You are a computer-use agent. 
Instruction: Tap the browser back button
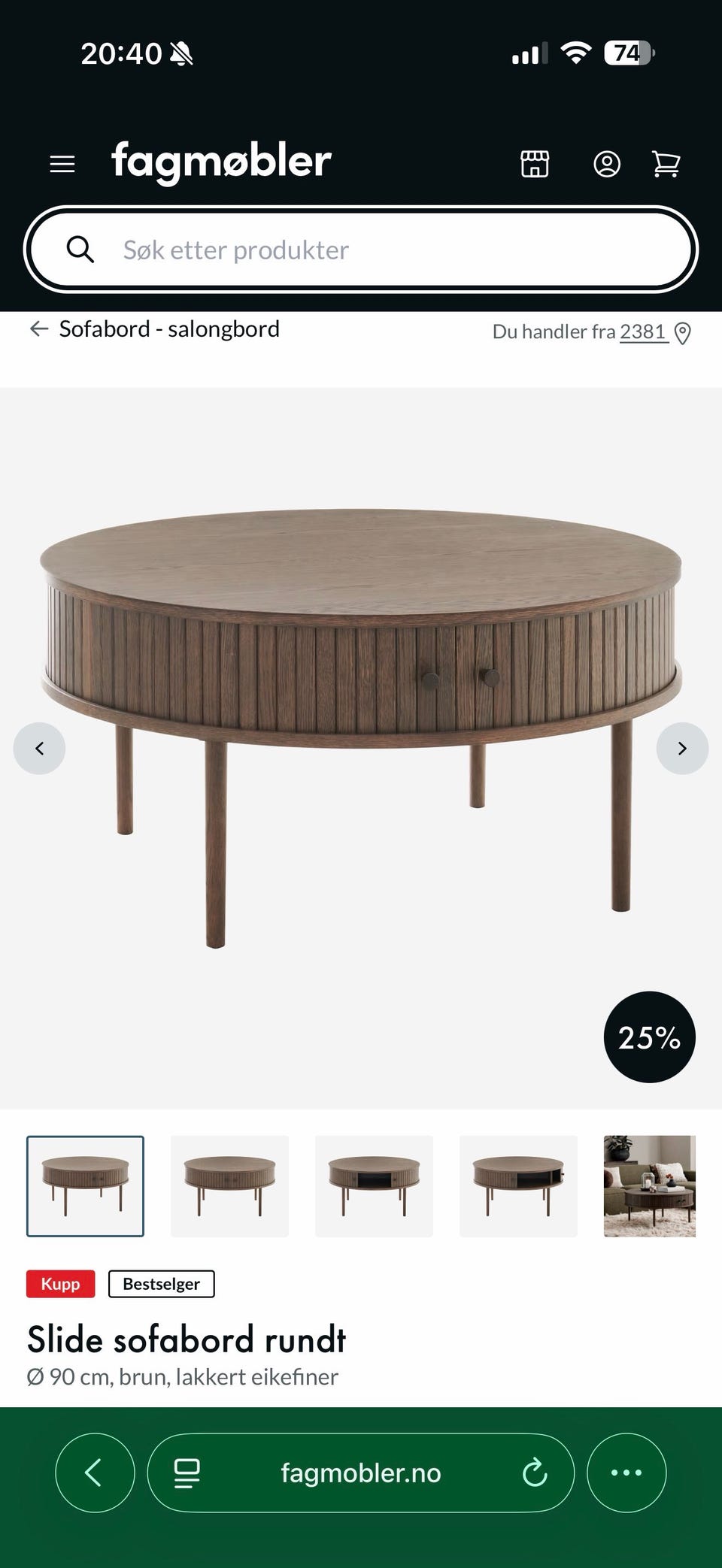[x=95, y=1473]
